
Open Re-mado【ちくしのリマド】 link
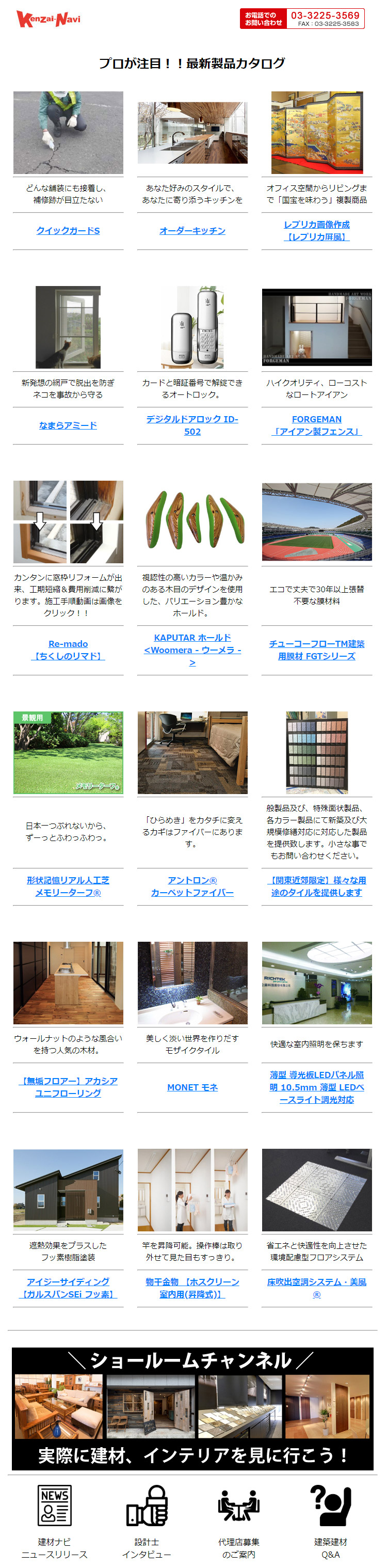pyautogui.click(x=68, y=650)
